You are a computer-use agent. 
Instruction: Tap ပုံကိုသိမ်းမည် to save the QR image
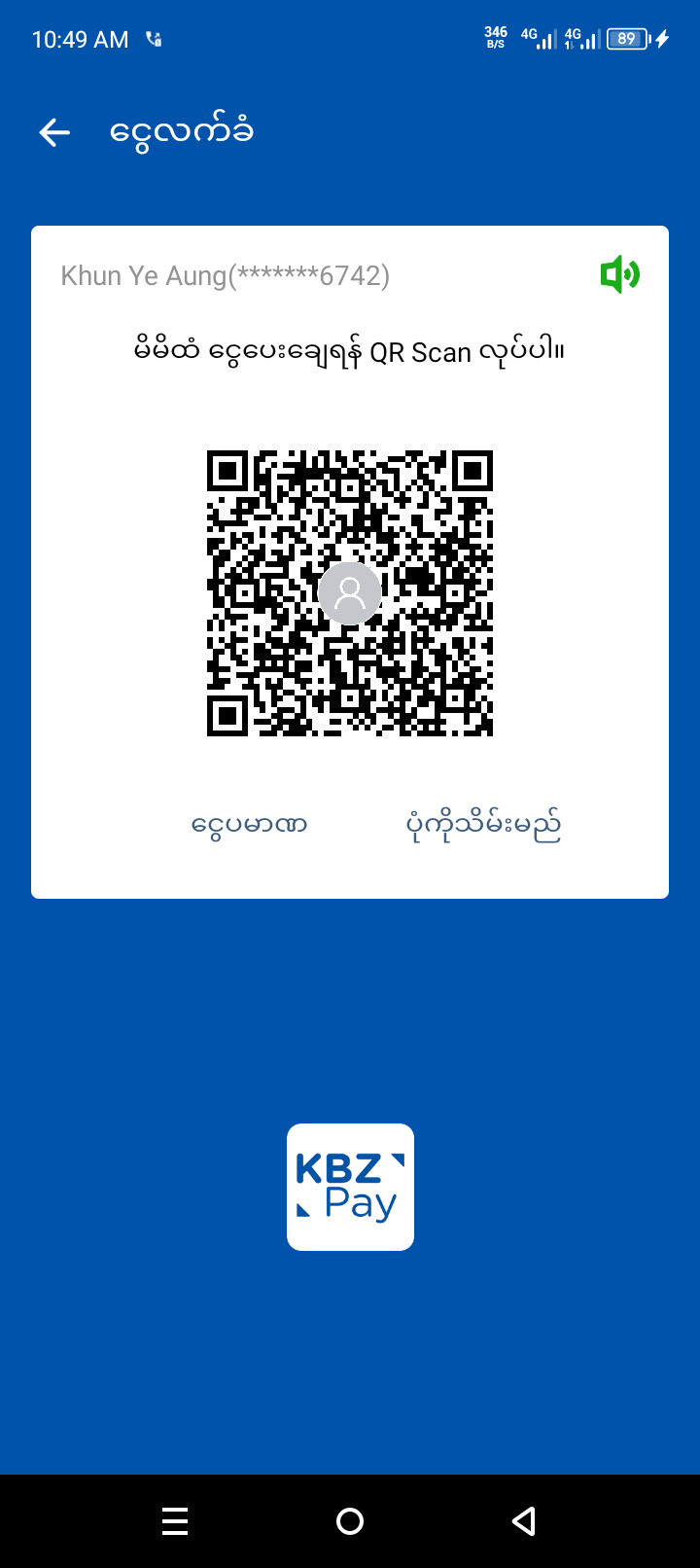click(483, 826)
